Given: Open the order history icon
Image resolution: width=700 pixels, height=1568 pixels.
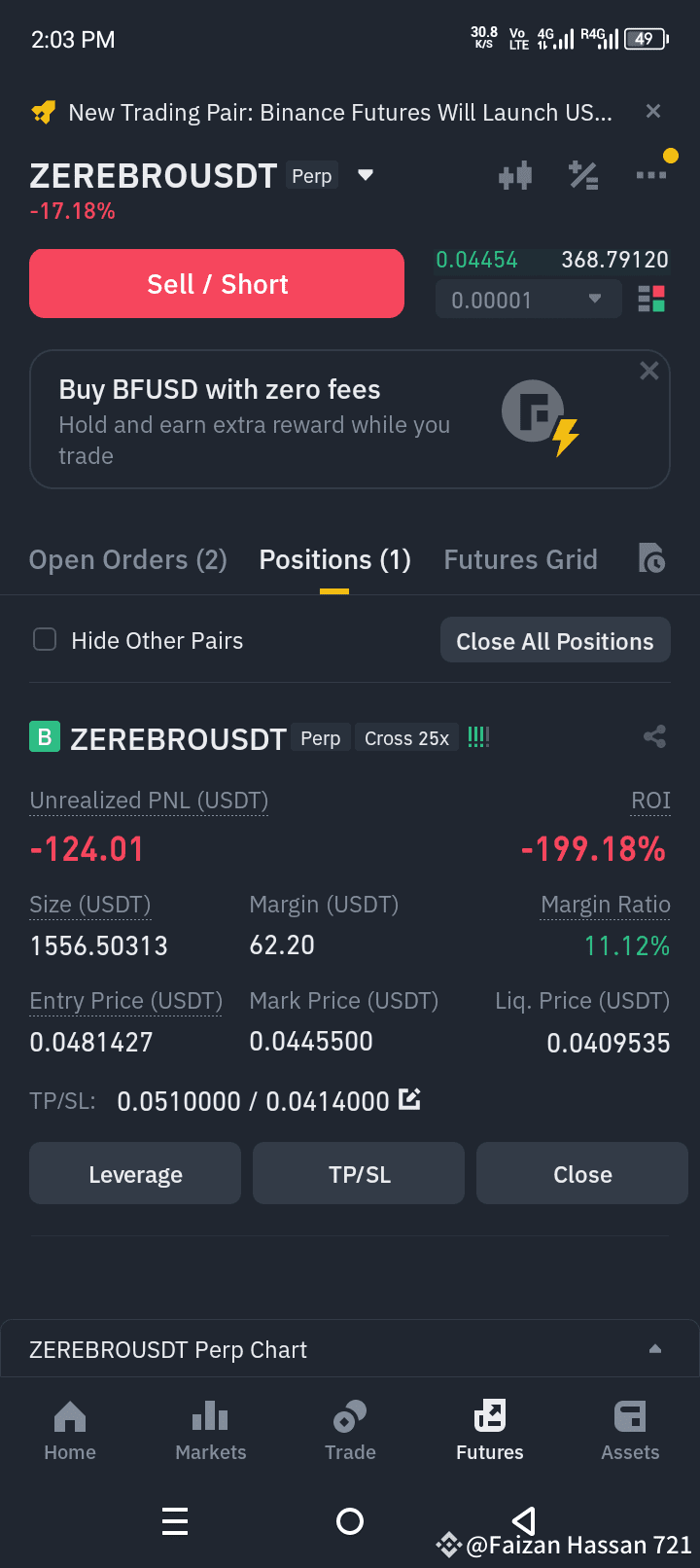Looking at the screenshot, I should 651,558.
